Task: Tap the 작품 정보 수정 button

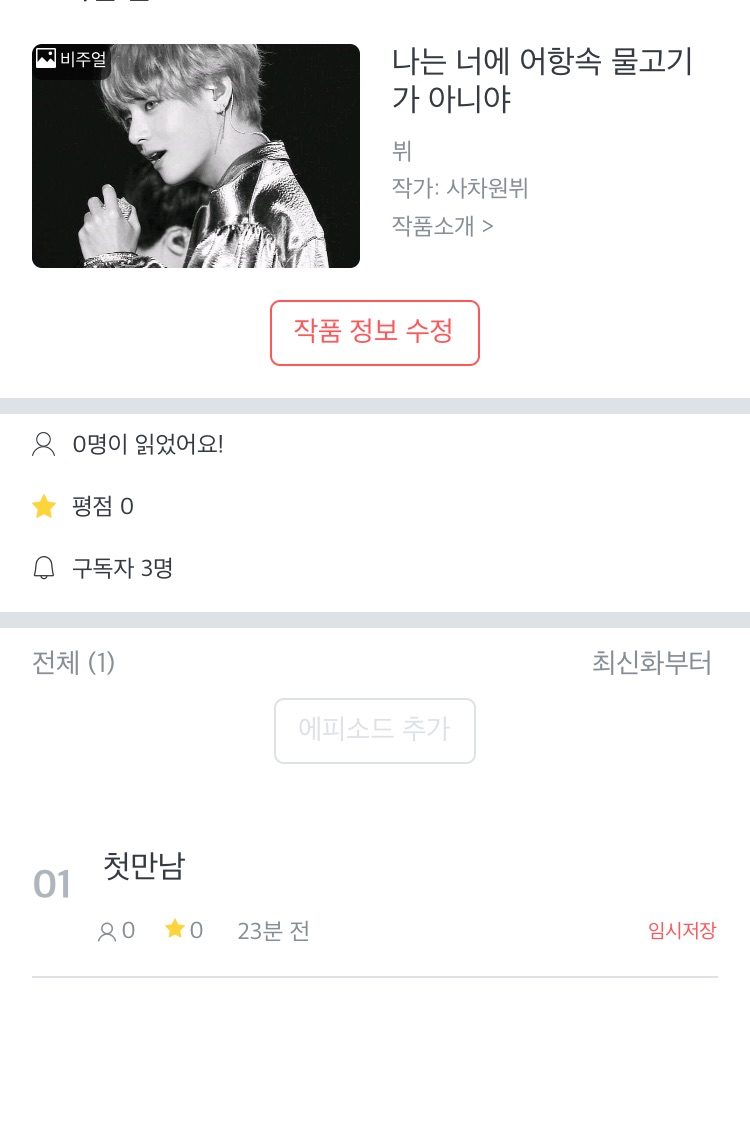Action: tap(374, 332)
